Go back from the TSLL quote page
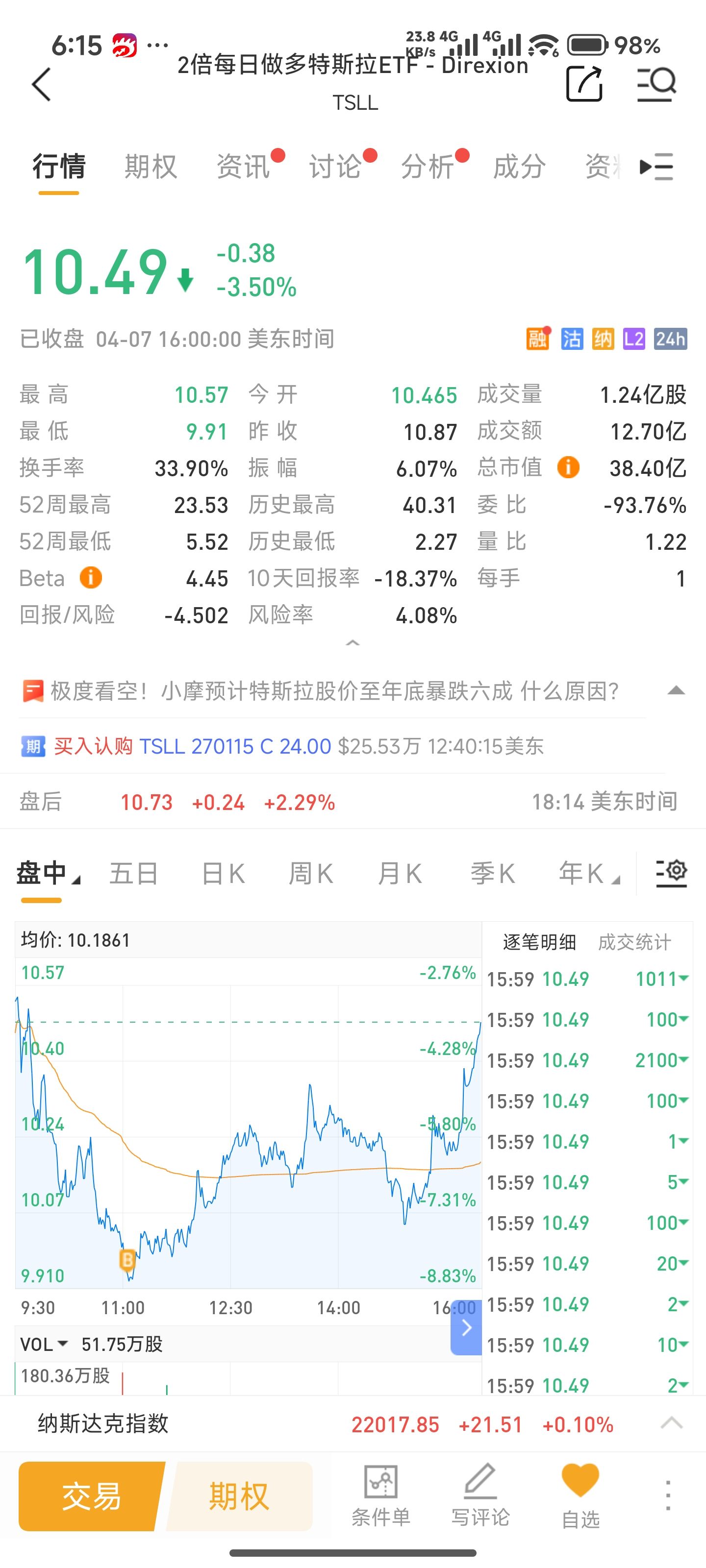The image size is (706, 1568). [41, 84]
